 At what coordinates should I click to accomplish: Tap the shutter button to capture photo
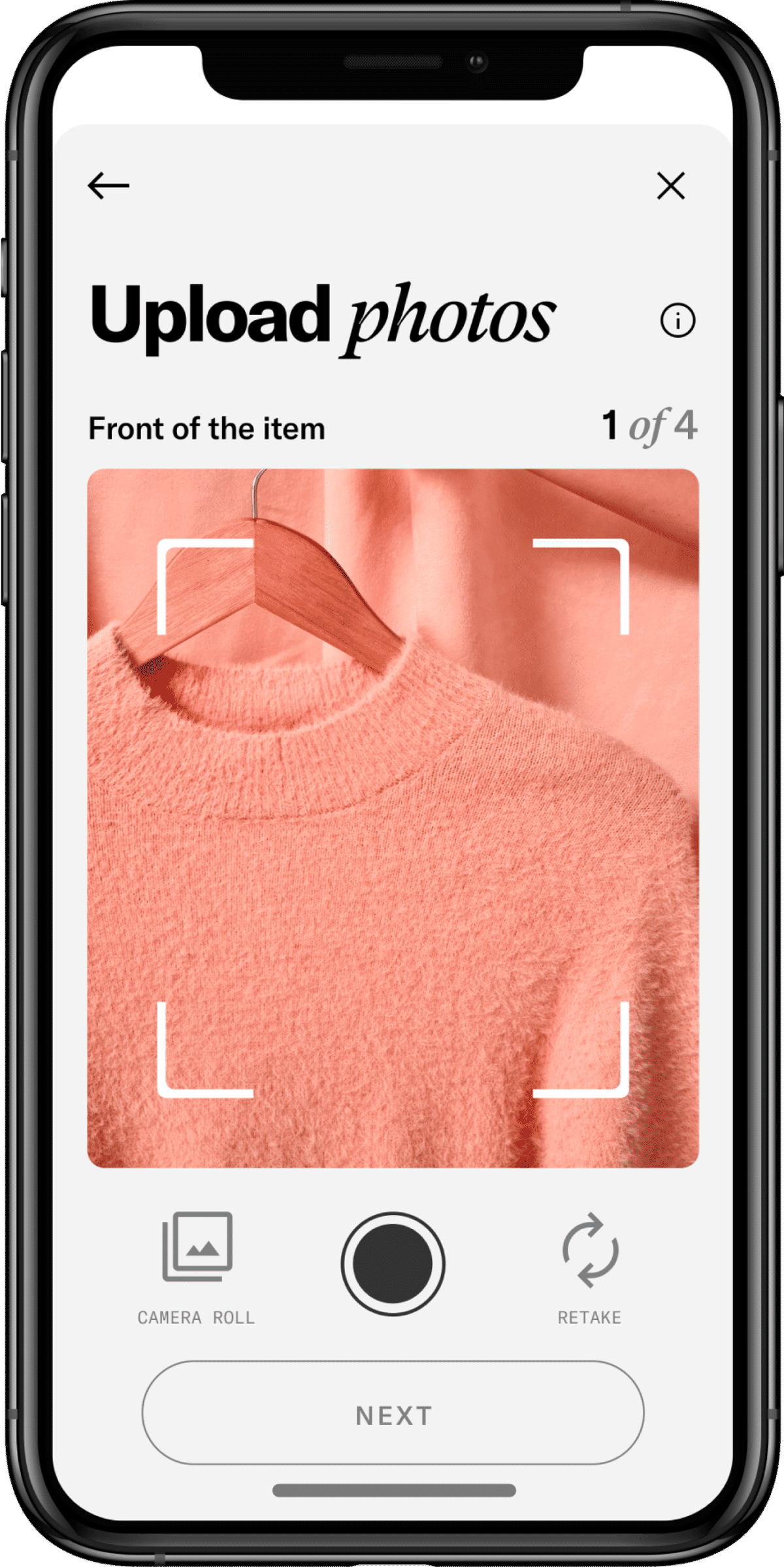[x=393, y=1263]
